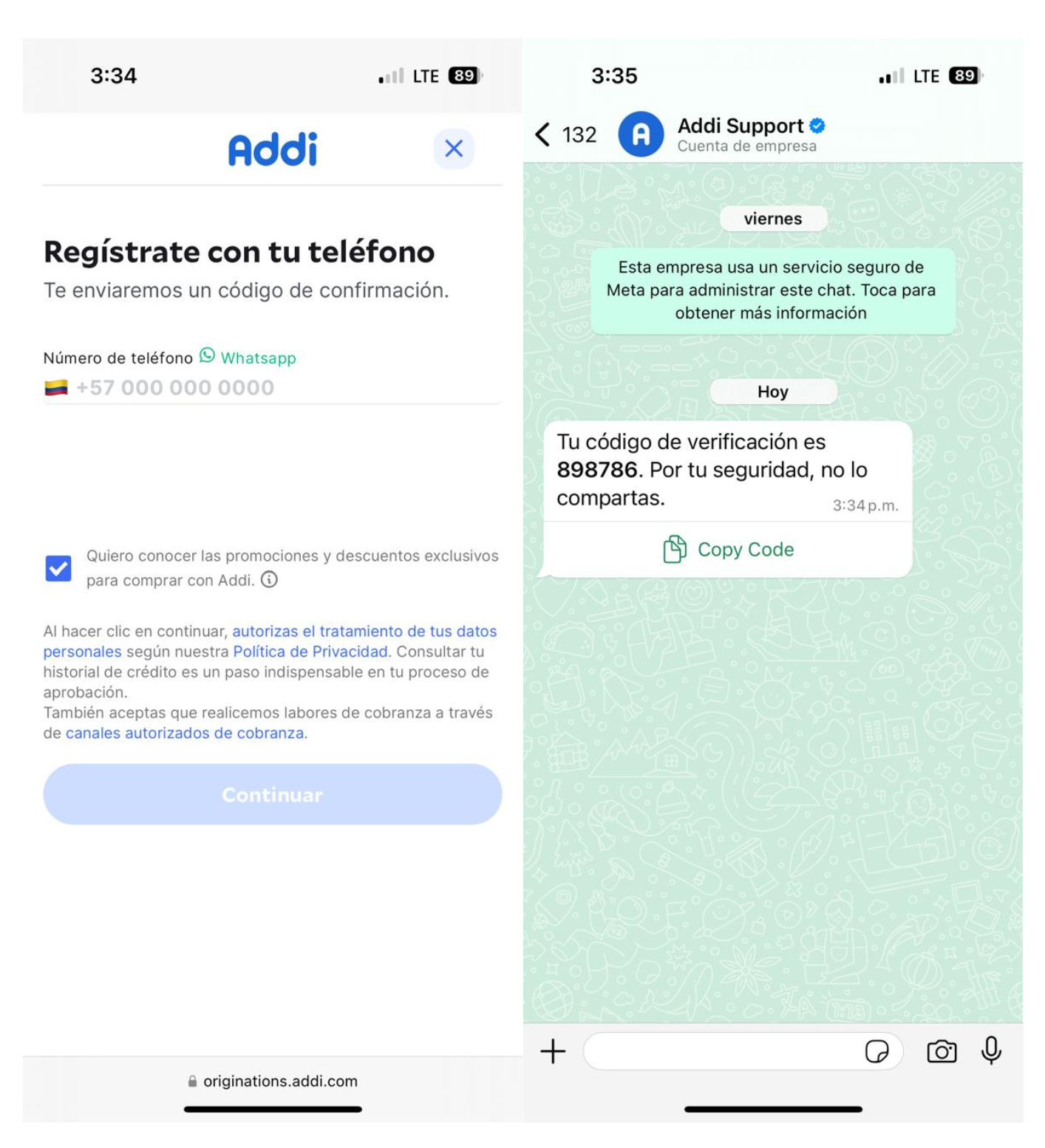Open the camera from the chat bar
Image resolution: width=1045 pixels, height=1148 pixels.
(941, 1050)
